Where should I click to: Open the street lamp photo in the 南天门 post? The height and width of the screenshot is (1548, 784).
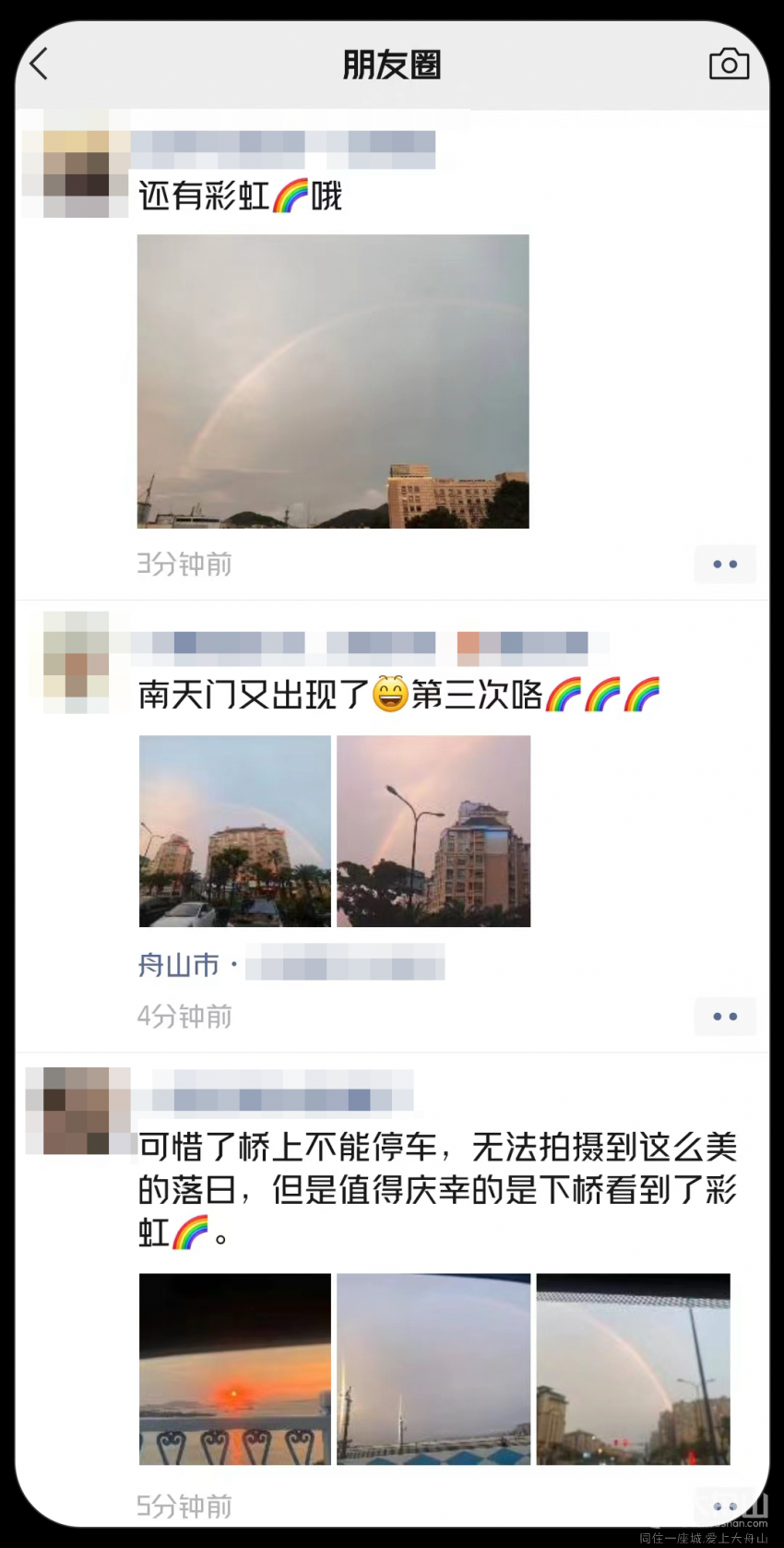434,830
